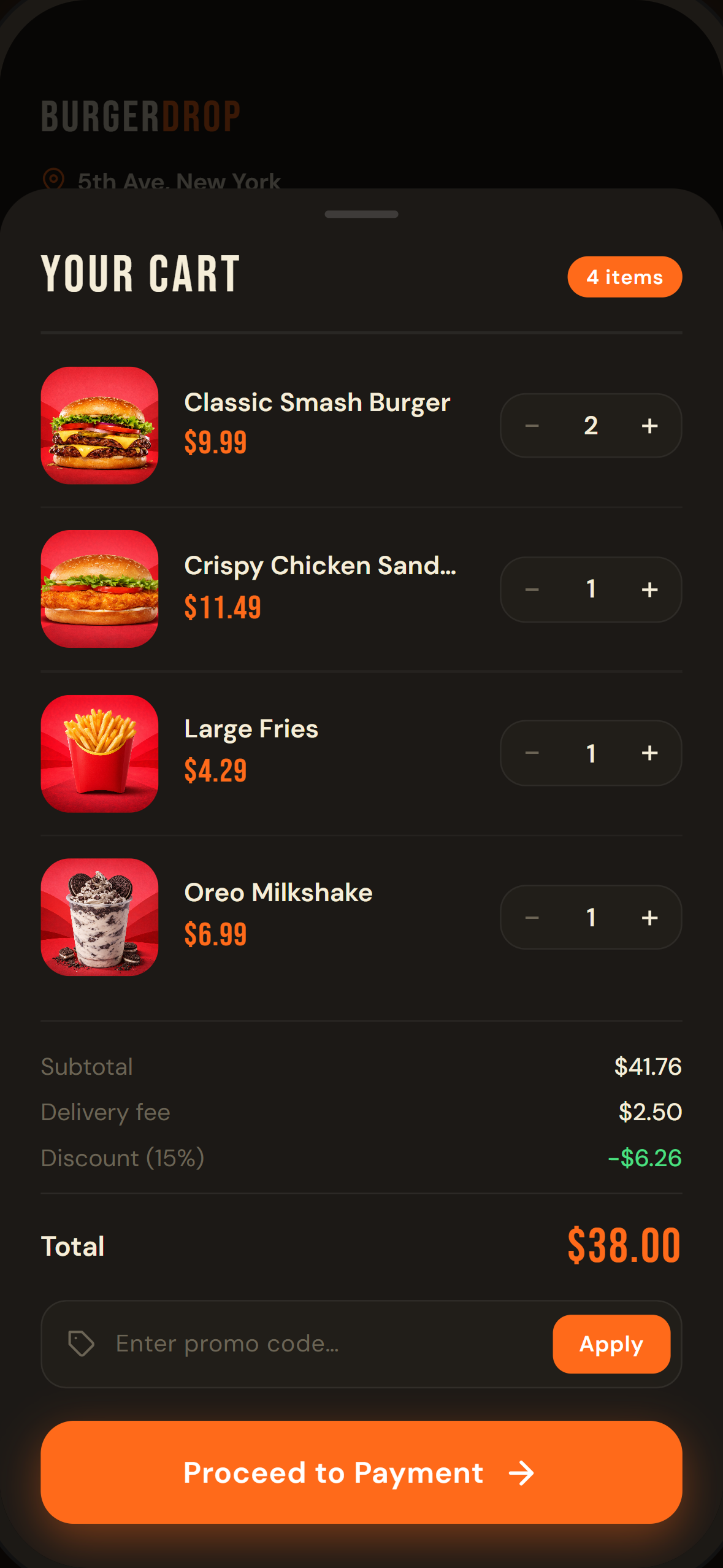Select the BurgerDrop logo
The width and height of the screenshot is (723, 1568).
140,117
